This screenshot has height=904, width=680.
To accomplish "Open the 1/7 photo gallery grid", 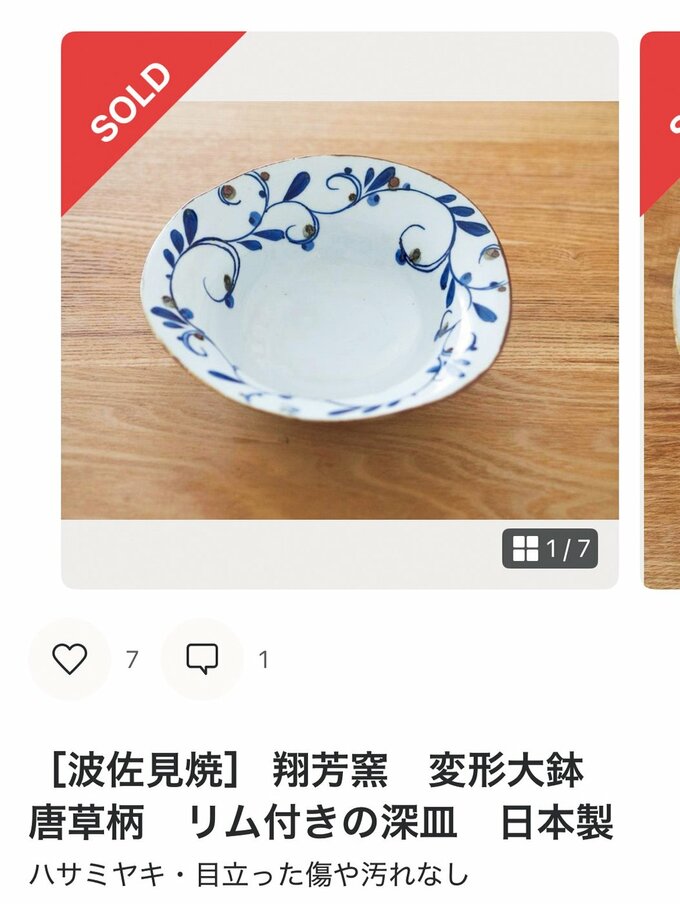I will pos(550,548).
